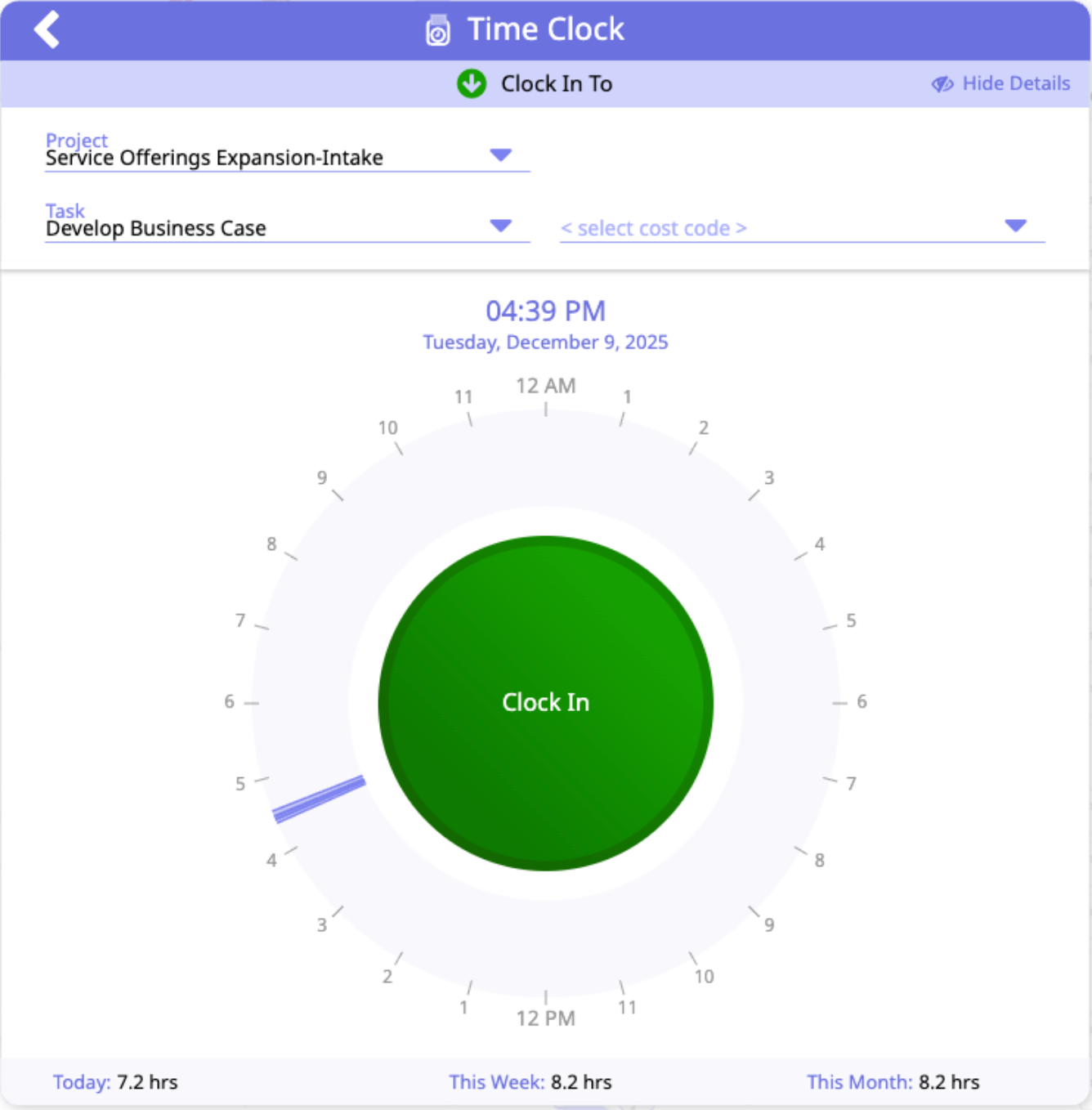
Task: Tap the green Clock In button
Action: pos(545,703)
